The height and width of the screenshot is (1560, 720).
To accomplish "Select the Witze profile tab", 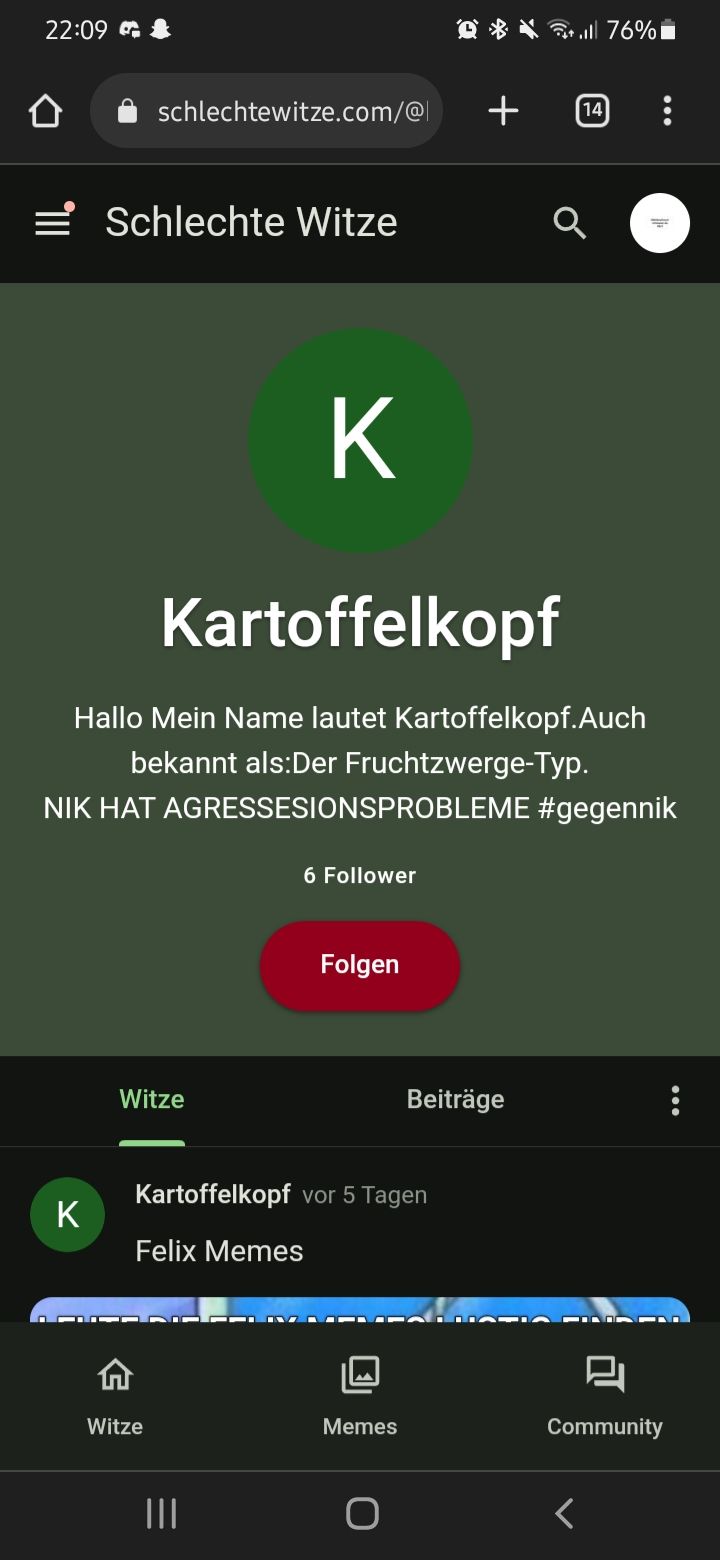I will coord(152,1100).
